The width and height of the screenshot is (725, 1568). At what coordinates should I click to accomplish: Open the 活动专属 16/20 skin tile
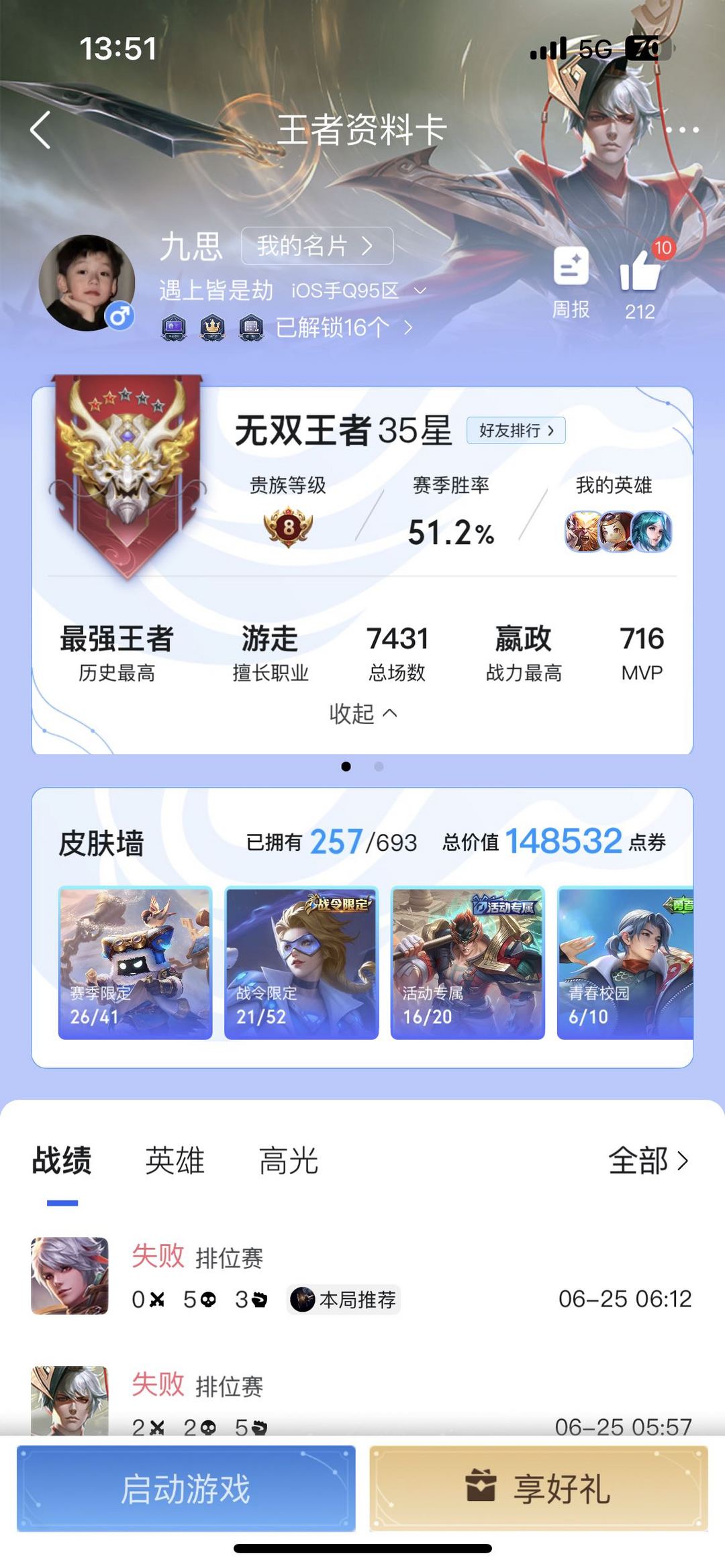click(468, 963)
